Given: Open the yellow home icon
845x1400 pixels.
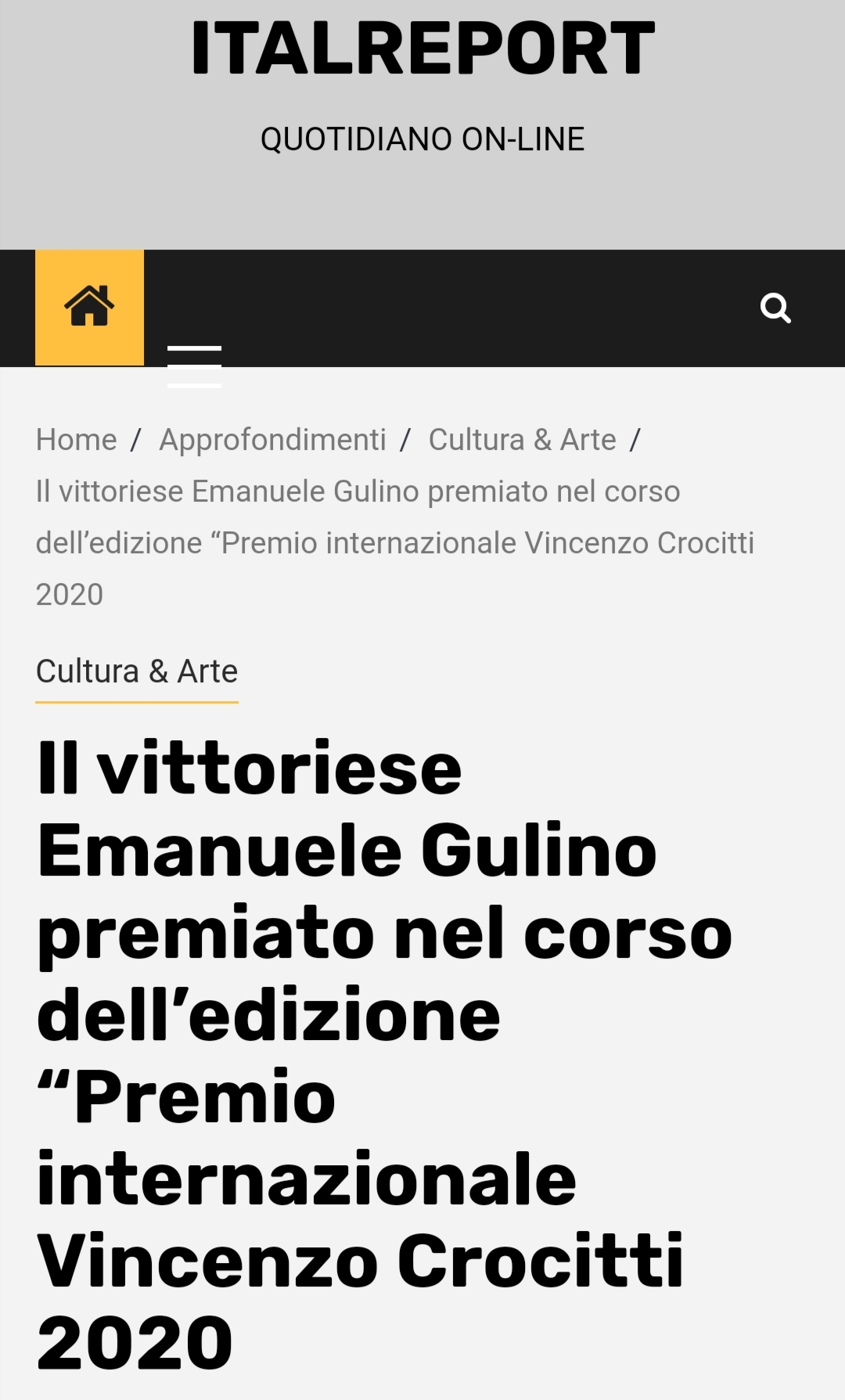Looking at the screenshot, I should tap(89, 307).
